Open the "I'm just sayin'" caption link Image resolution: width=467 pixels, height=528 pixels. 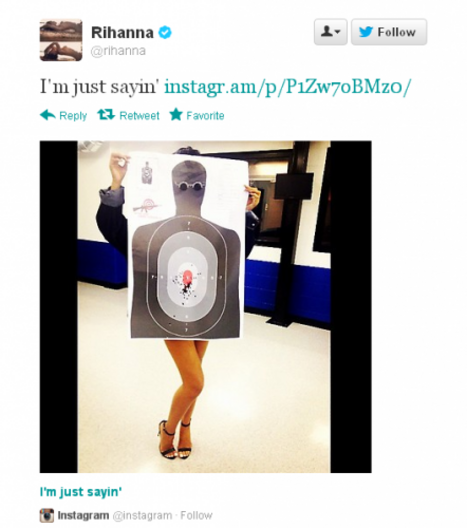coord(80,492)
